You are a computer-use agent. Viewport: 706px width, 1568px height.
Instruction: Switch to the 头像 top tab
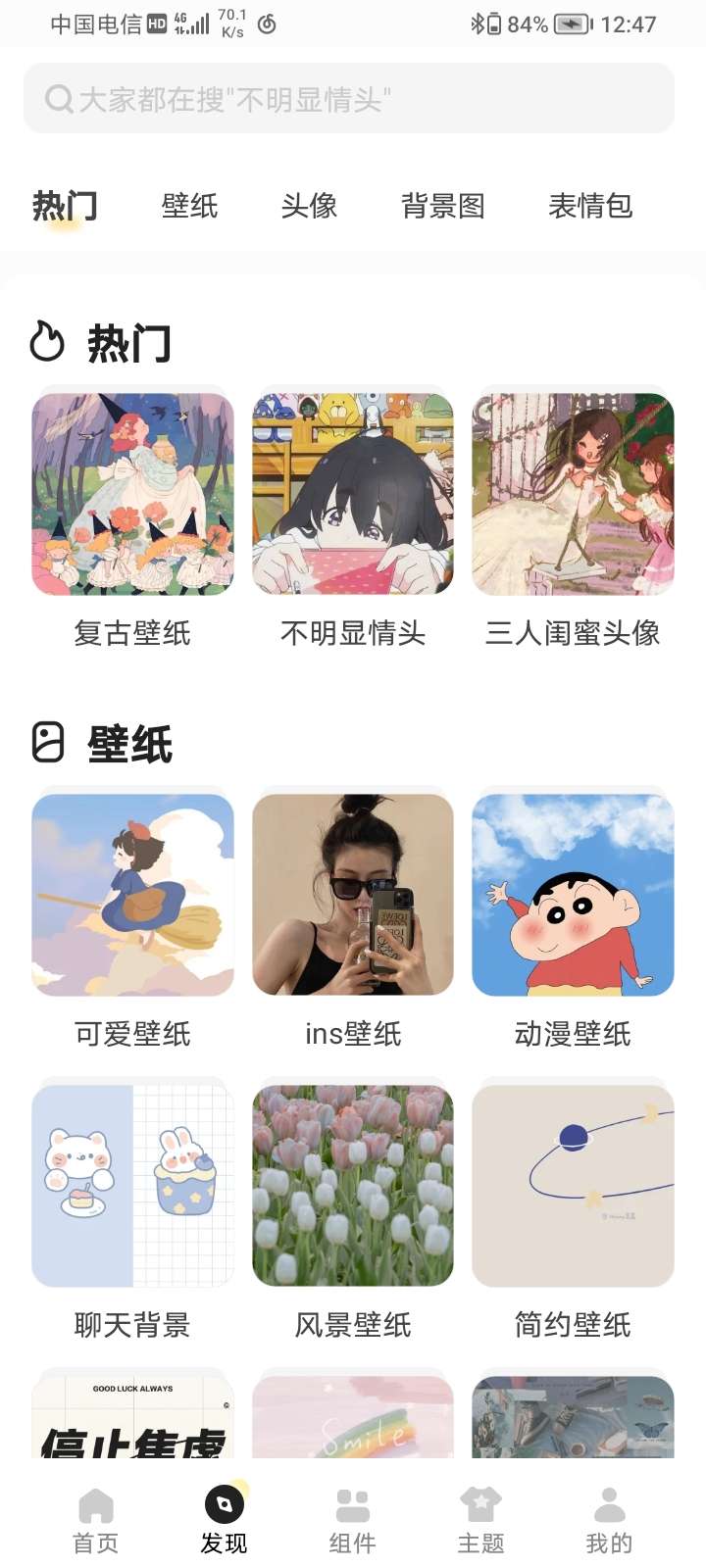309,206
